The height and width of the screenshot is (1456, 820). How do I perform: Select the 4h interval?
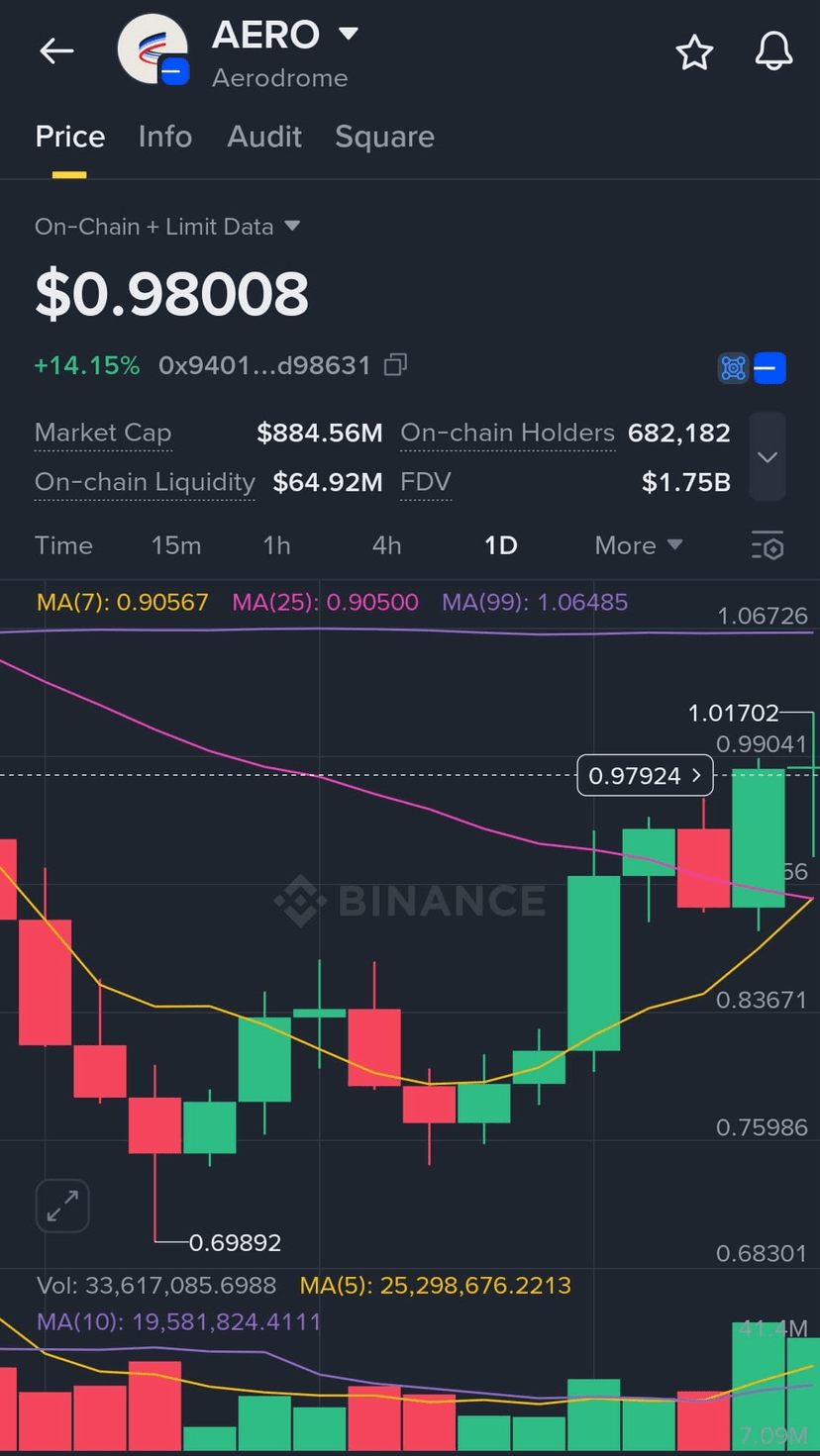click(x=386, y=545)
